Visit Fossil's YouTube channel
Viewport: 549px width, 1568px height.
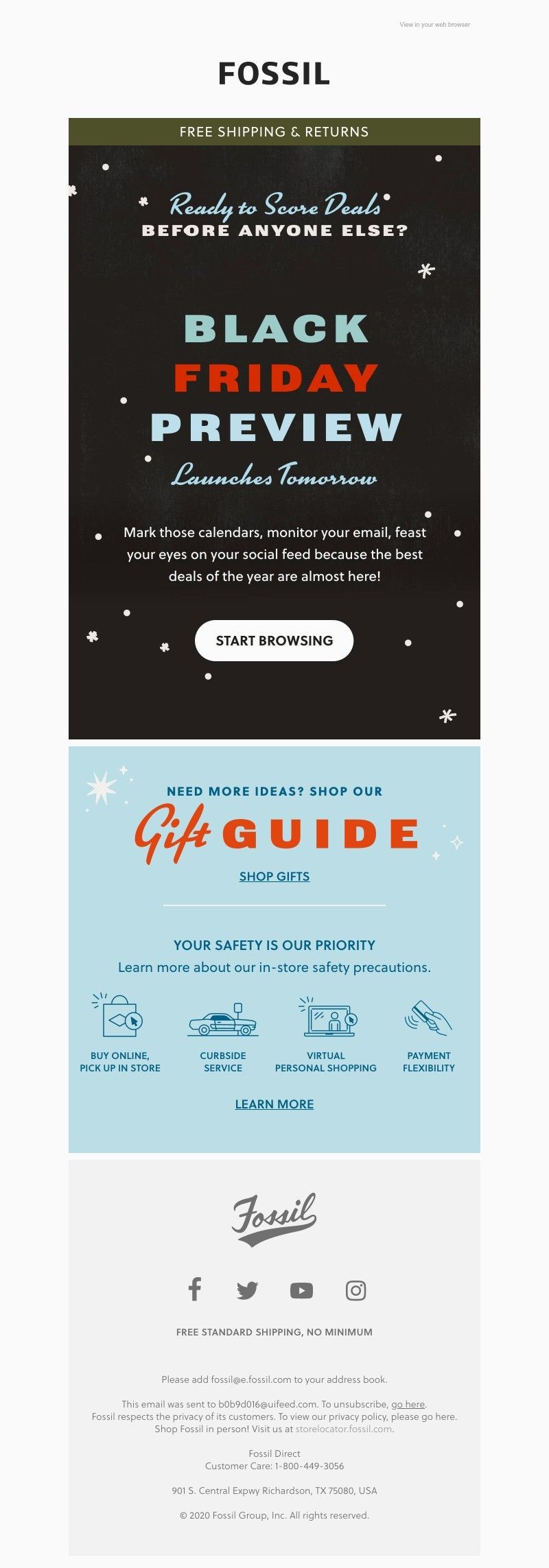tap(301, 1290)
